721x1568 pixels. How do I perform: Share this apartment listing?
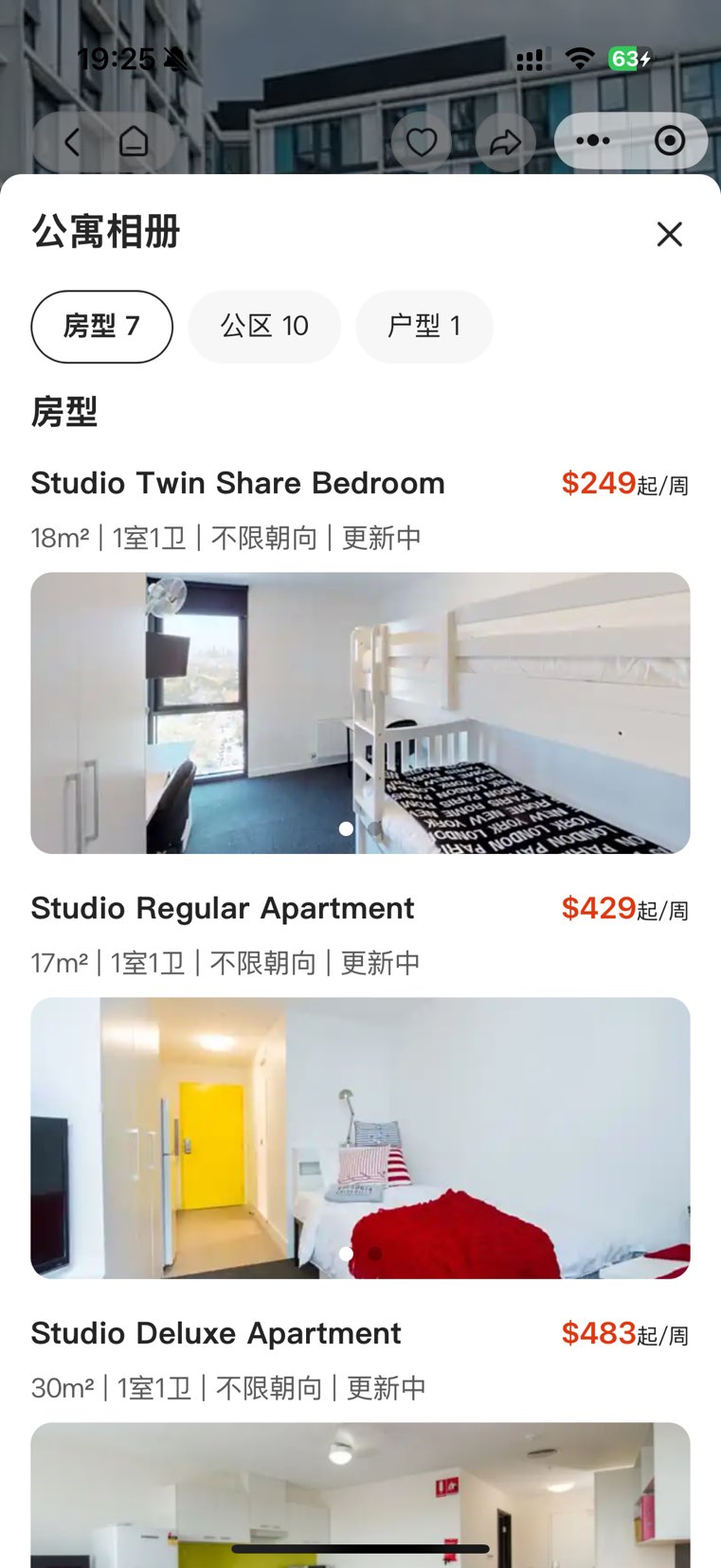click(506, 143)
